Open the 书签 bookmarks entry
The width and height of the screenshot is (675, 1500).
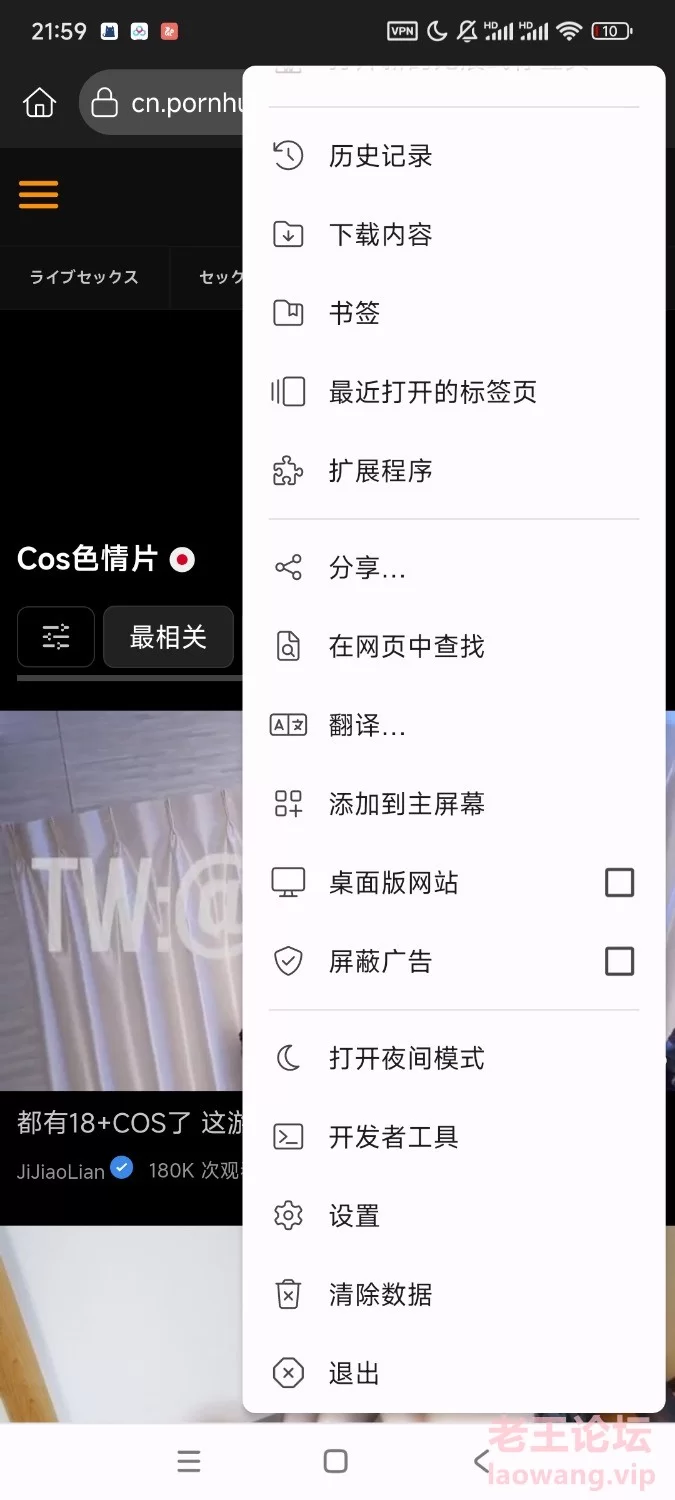[453, 313]
